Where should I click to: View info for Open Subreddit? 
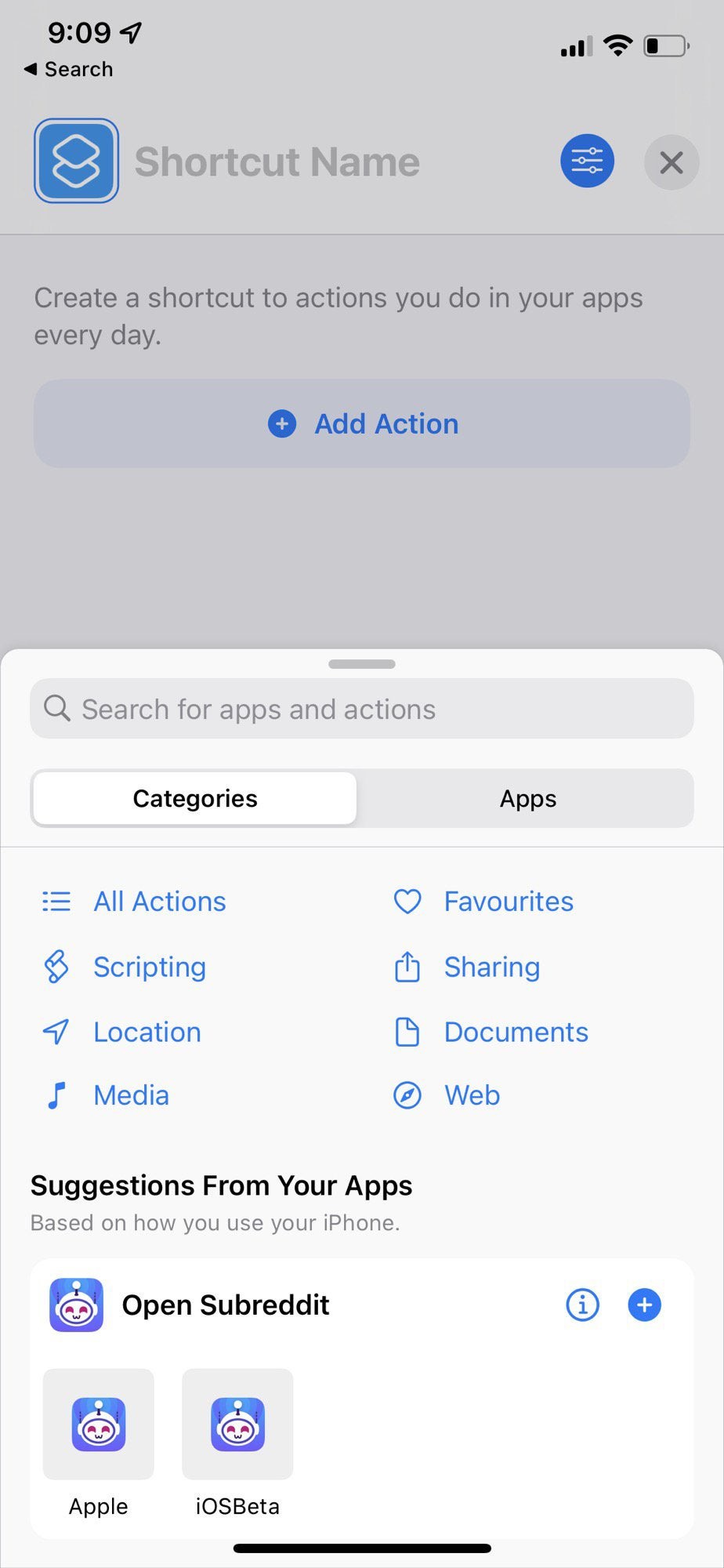582,1305
